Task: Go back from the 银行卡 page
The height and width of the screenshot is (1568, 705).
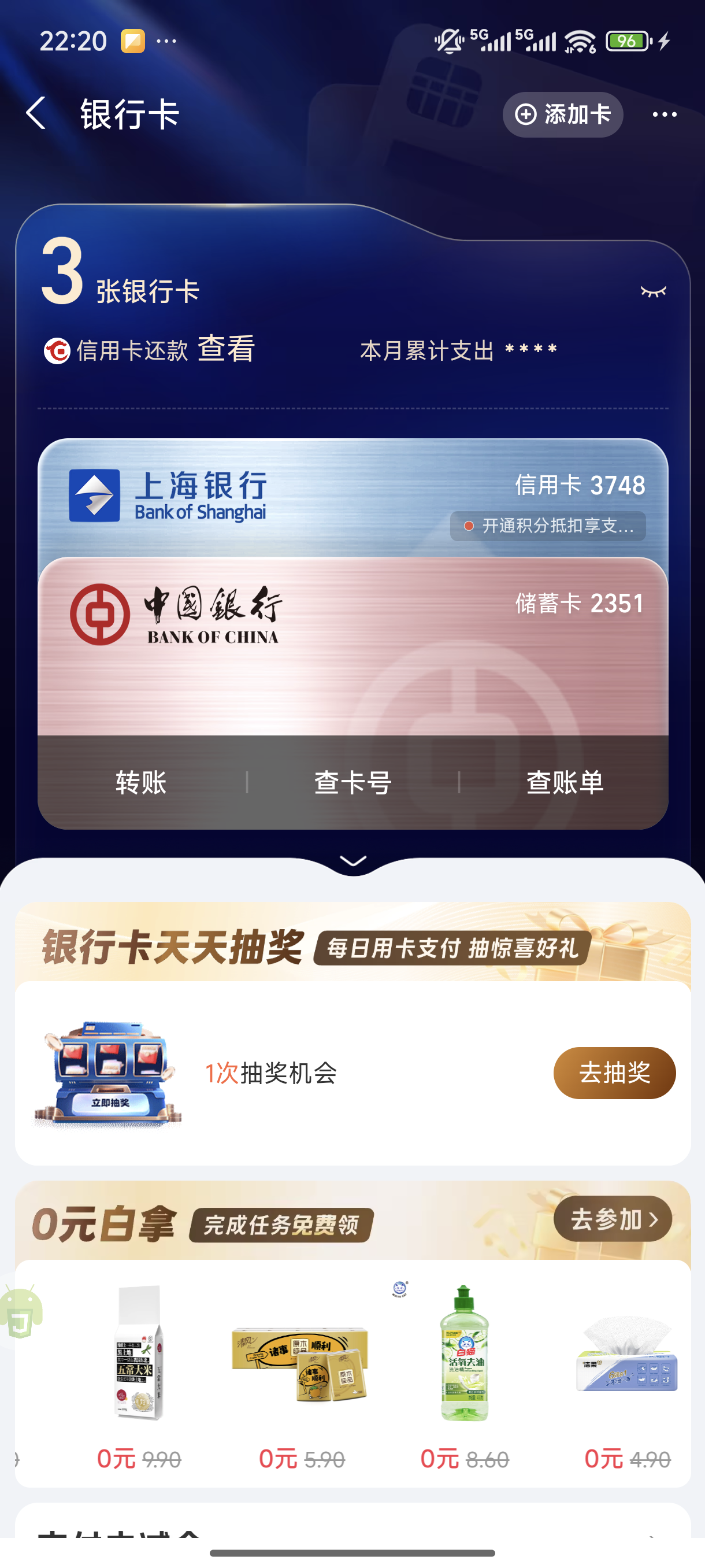Action: (36, 114)
